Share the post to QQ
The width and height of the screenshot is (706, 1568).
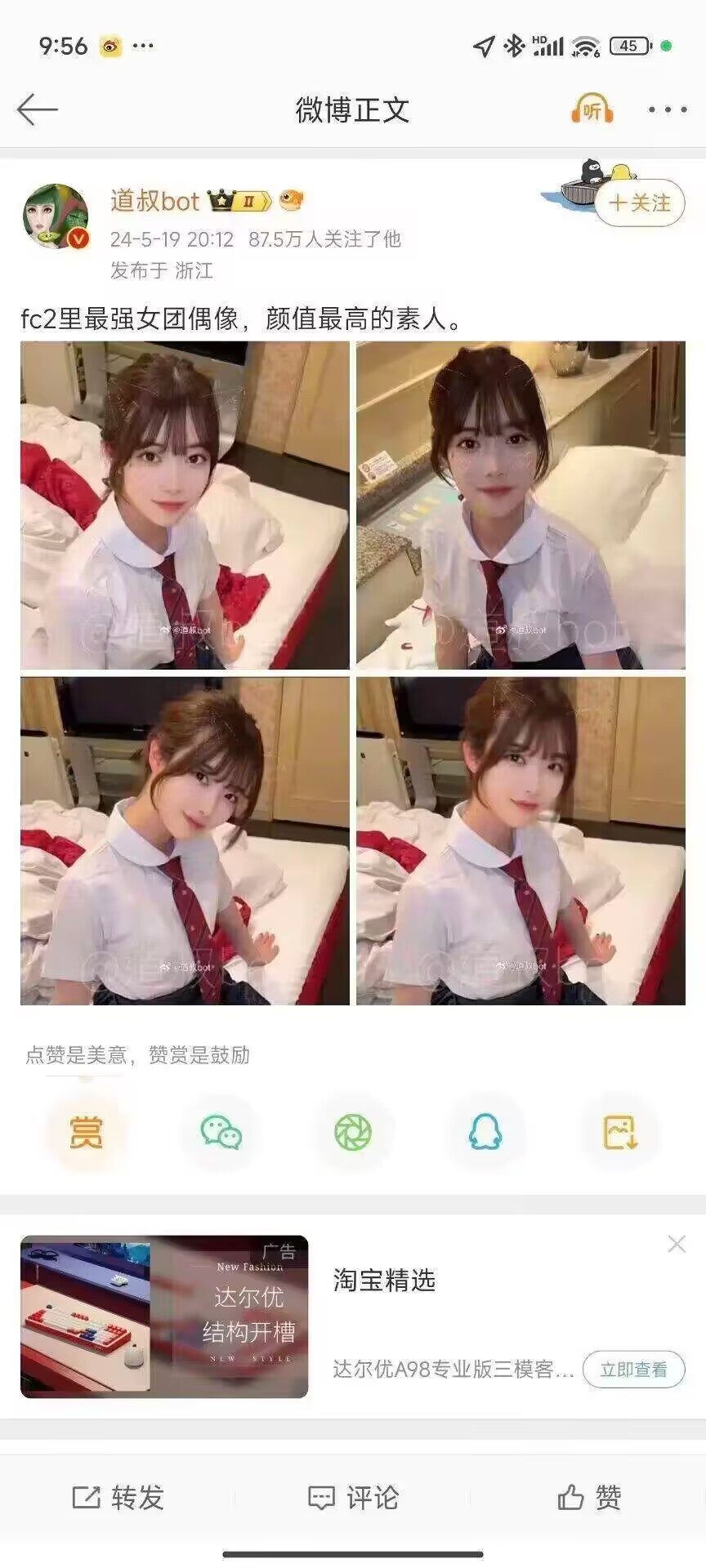pyautogui.click(x=485, y=1133)
